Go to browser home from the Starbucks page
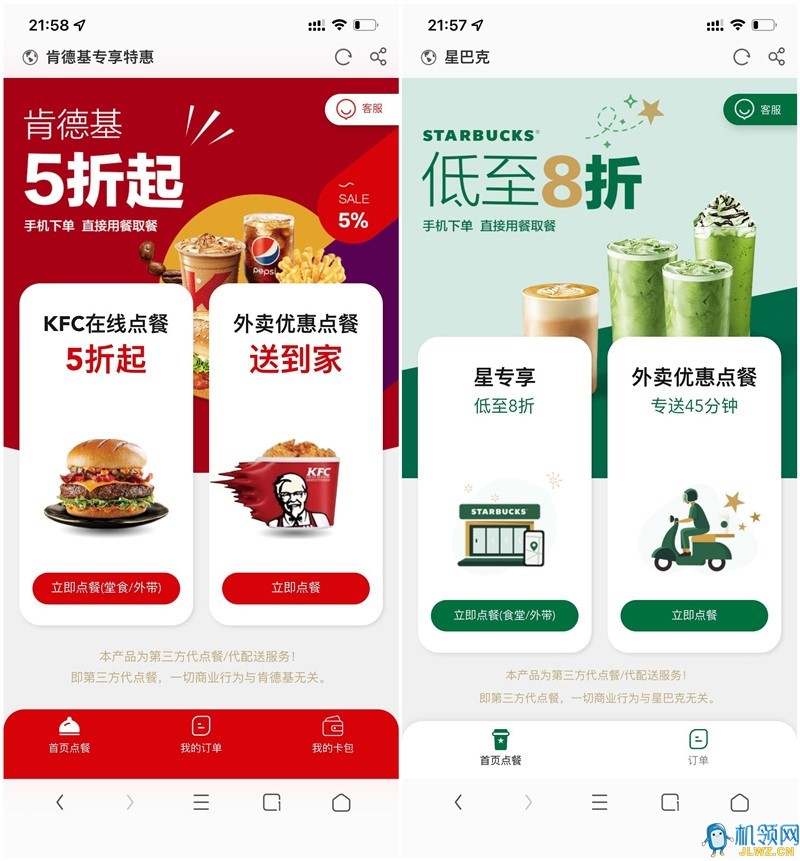The image size is (800, 861). (739, 802)
